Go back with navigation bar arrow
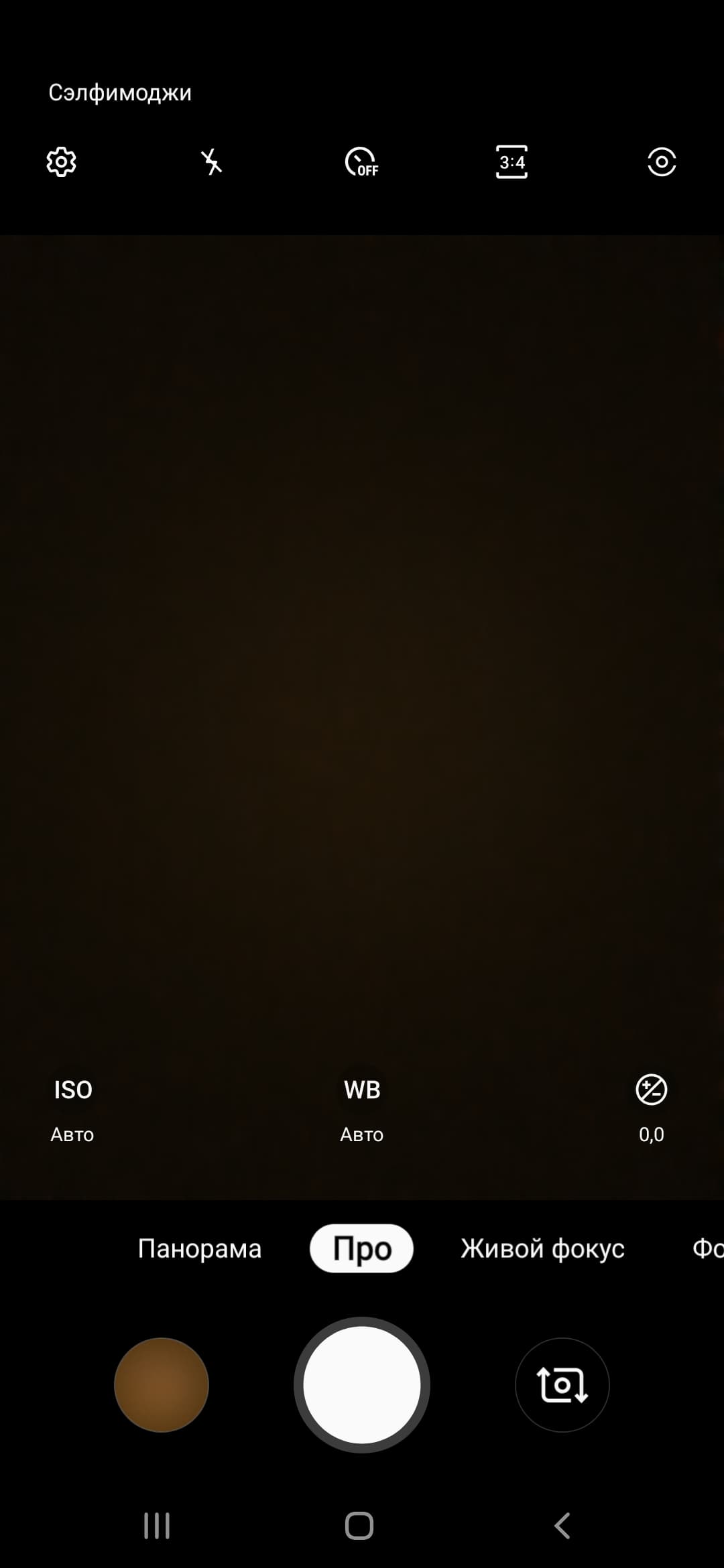724x1568 pixels. [x=562, y=1526]
